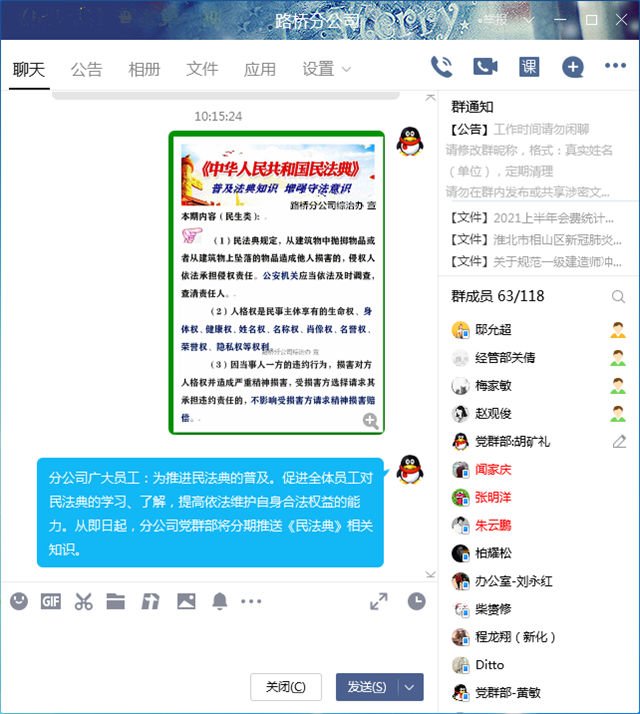Open the shared 民法典 image

tap(277, 285)
